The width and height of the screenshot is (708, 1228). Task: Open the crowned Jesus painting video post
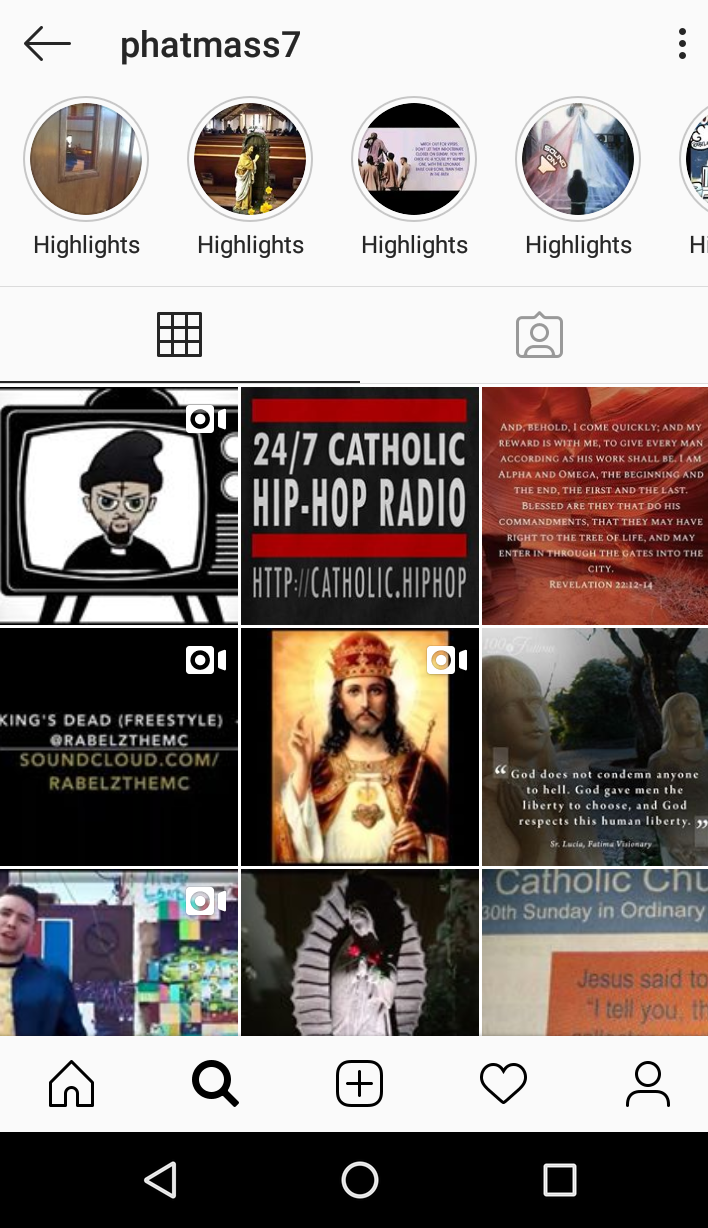360,747
